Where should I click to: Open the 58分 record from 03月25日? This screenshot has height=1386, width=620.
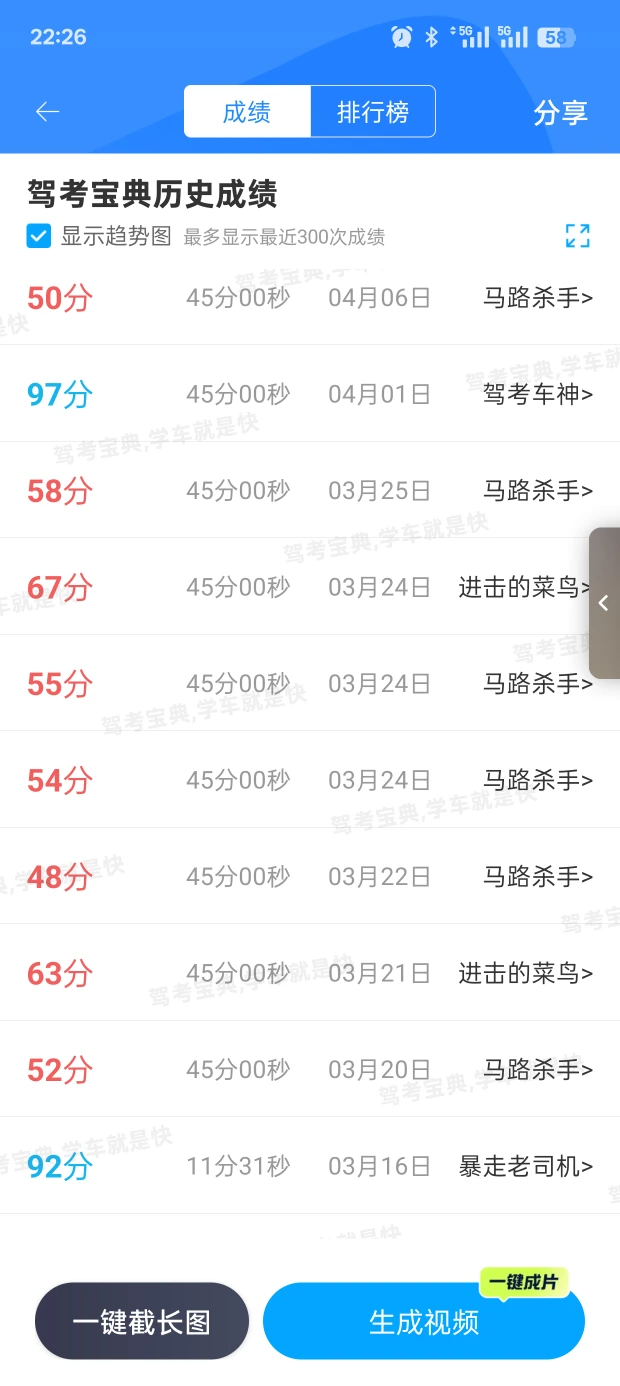pyautogui.click(x=310, y=491)
